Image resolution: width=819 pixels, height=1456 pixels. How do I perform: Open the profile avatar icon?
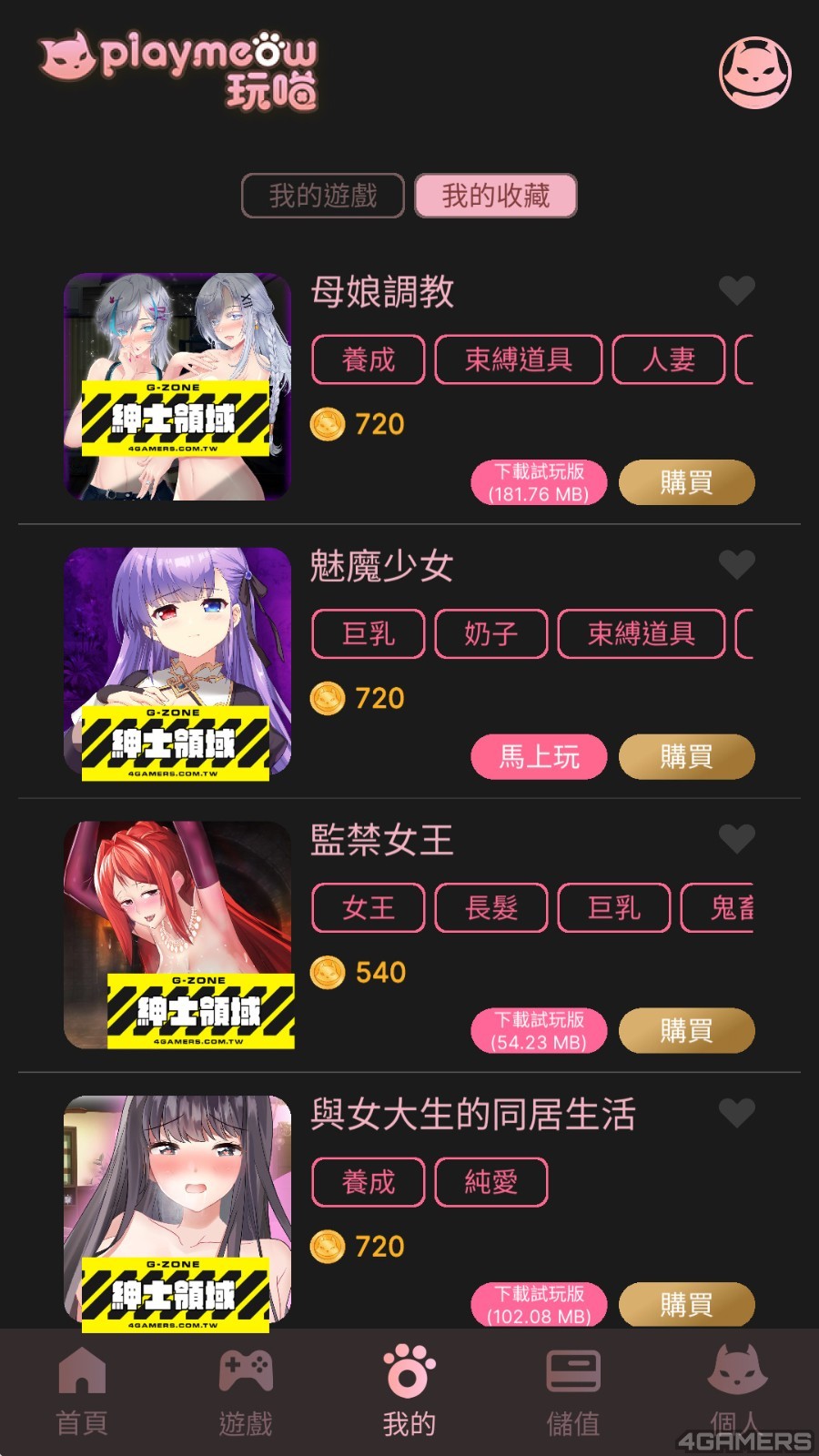[x=754, y=73]
